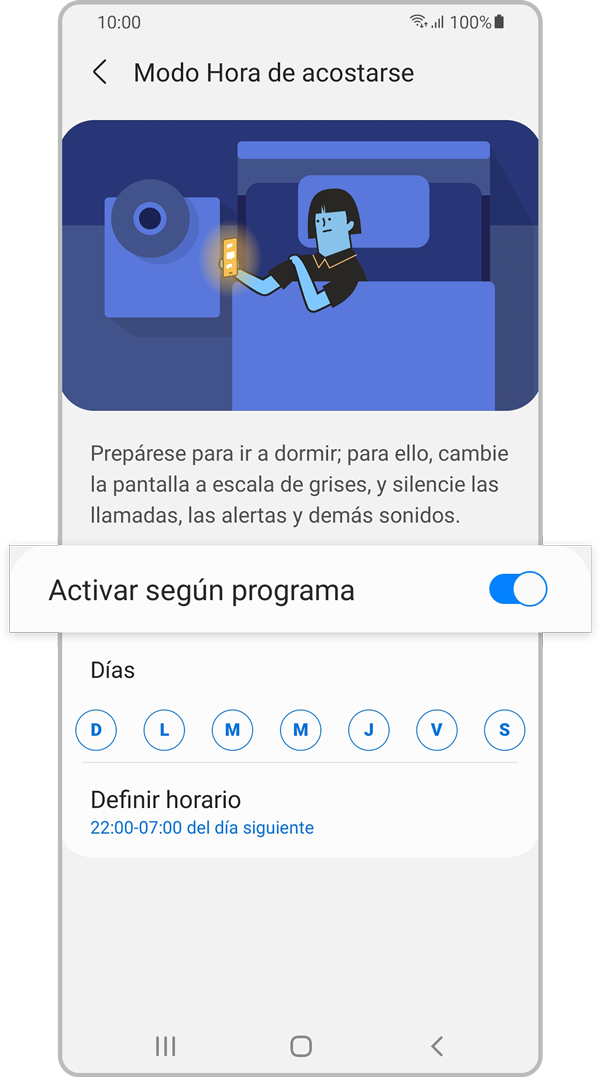The width and height of the screenshot is (600, 1077).
Task: Go back from Modo Hora de acostarse
Action: (x=99, y=72)
